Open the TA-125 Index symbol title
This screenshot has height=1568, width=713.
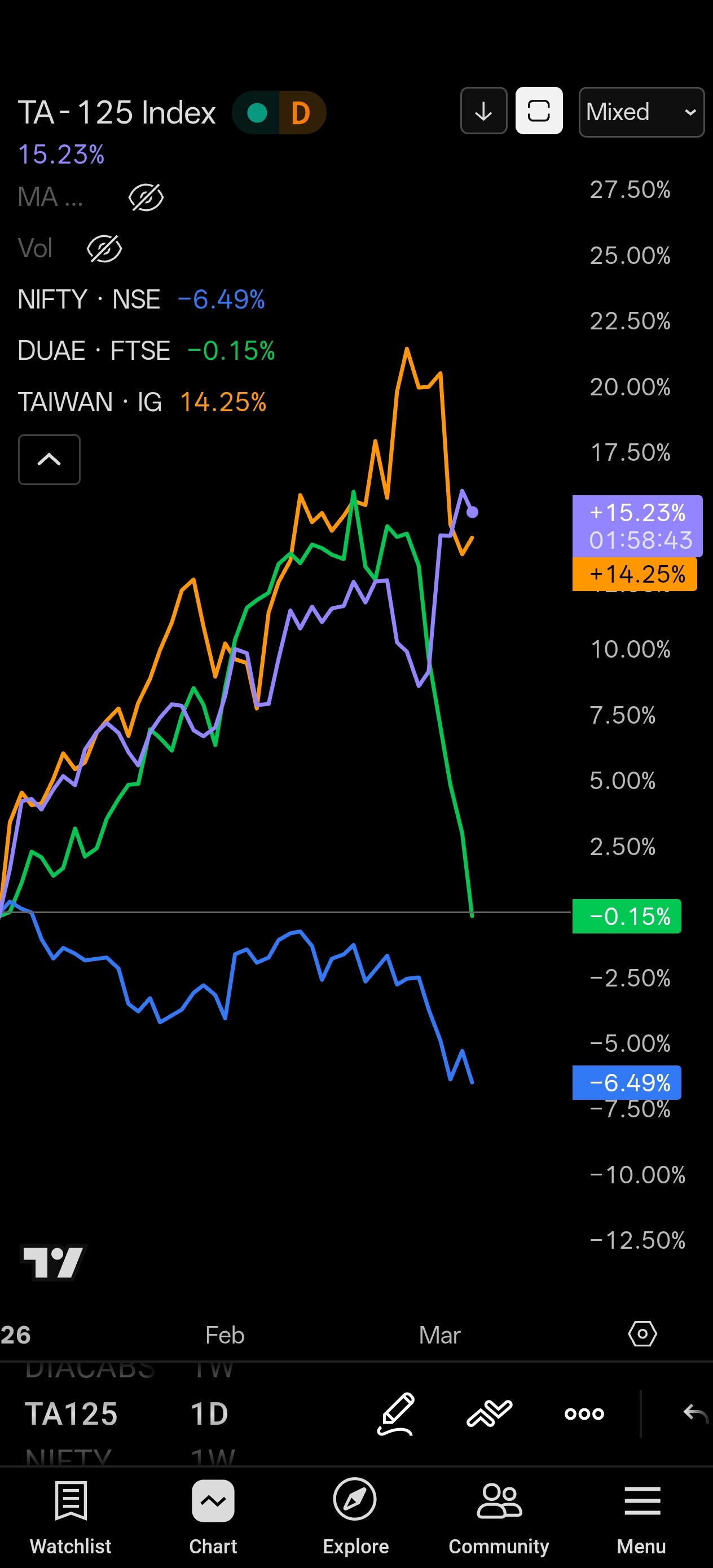click(117, 113)
